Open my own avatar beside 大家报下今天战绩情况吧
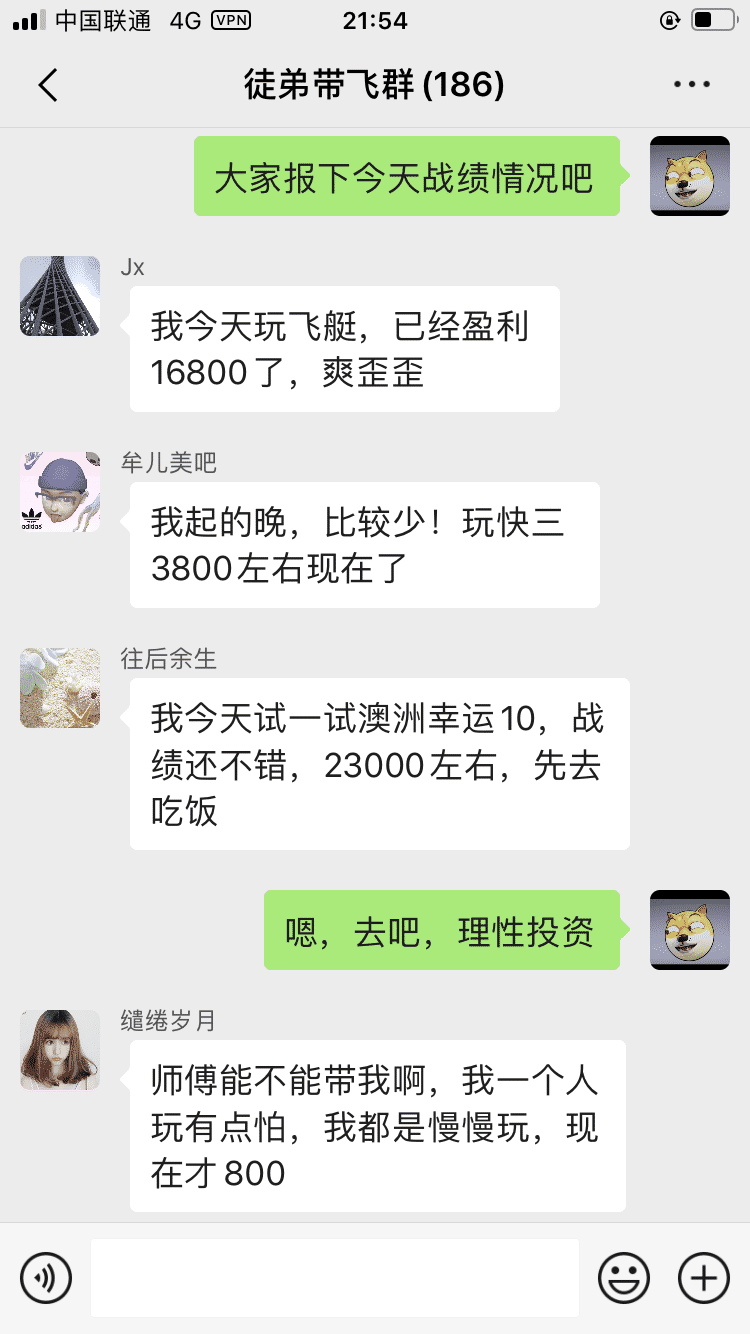 point(690,176)
